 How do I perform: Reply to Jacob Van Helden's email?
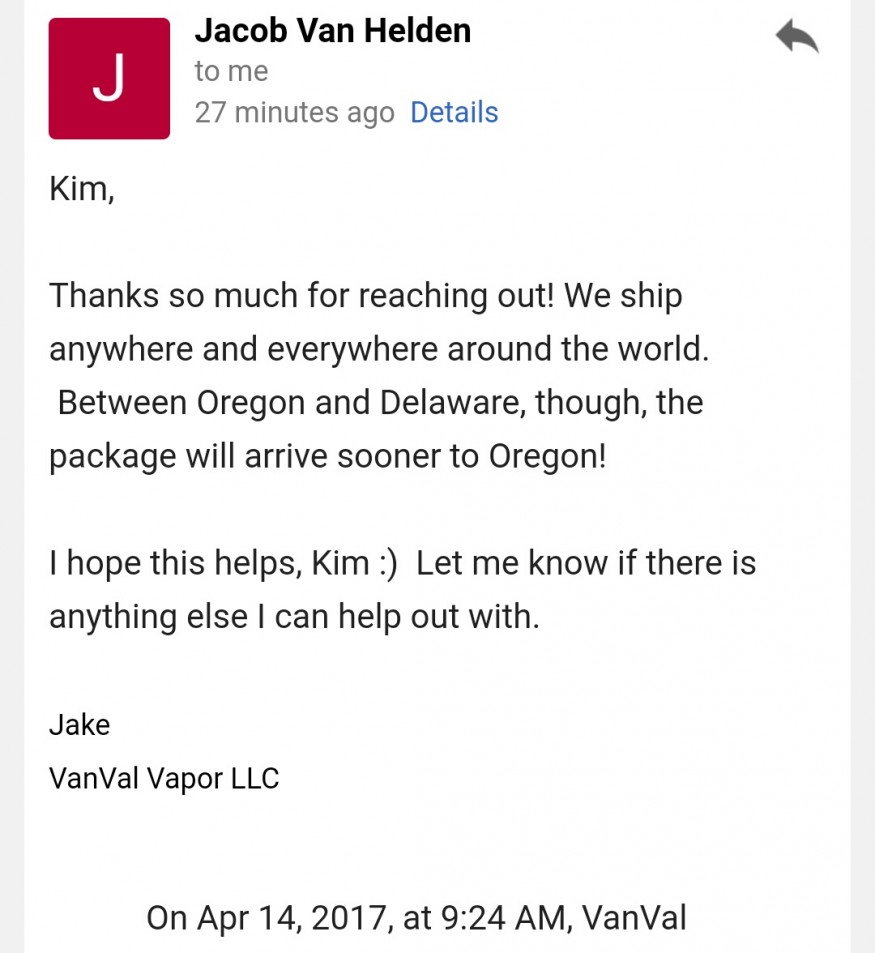point(797,39)
